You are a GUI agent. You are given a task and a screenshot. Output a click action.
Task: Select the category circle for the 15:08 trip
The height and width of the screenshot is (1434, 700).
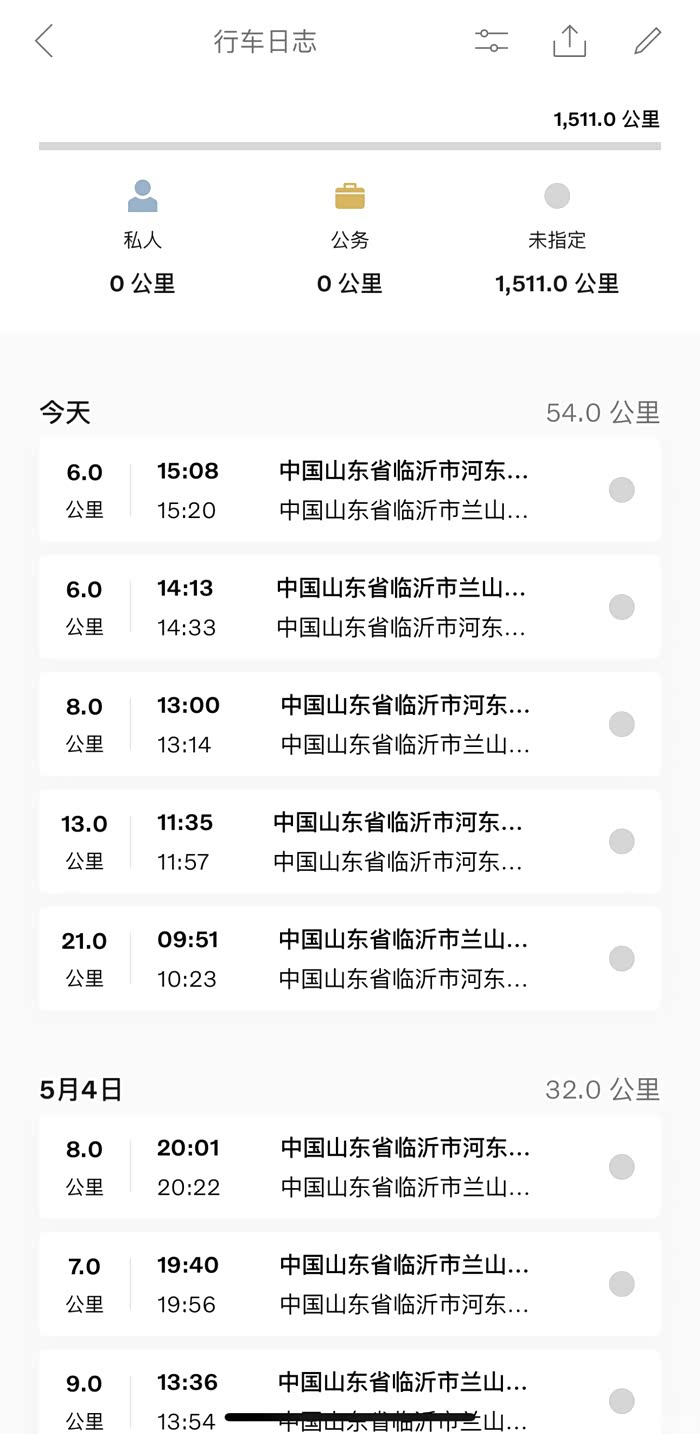coord(622,490)
